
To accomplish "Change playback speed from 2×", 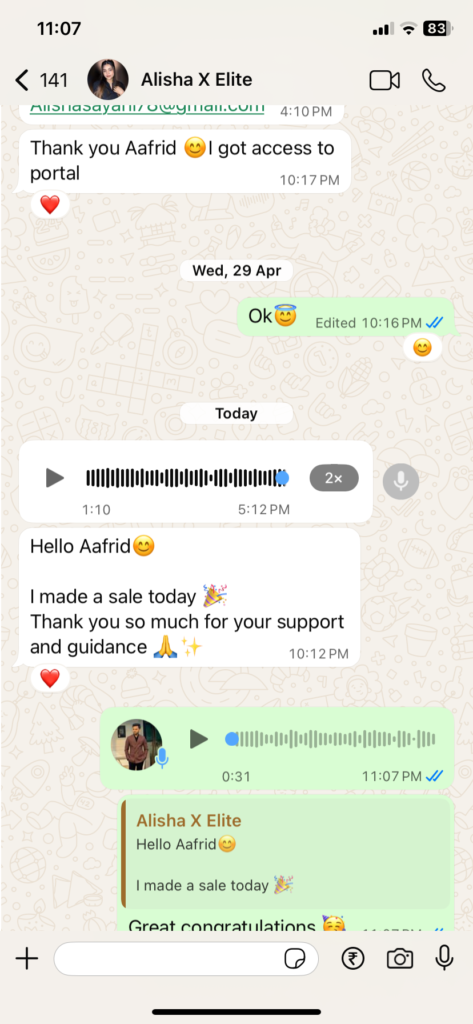I will (x=334, y=478).
